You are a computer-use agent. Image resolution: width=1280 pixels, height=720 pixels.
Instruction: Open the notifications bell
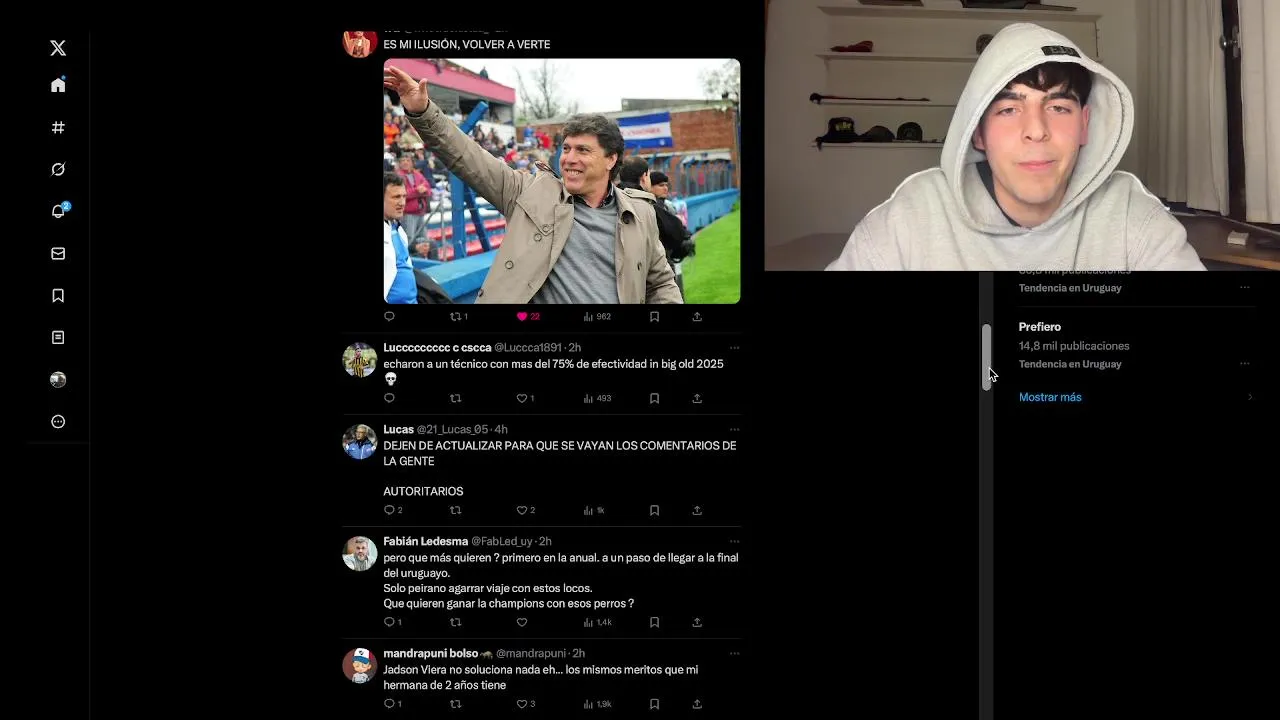click(58, 212)
